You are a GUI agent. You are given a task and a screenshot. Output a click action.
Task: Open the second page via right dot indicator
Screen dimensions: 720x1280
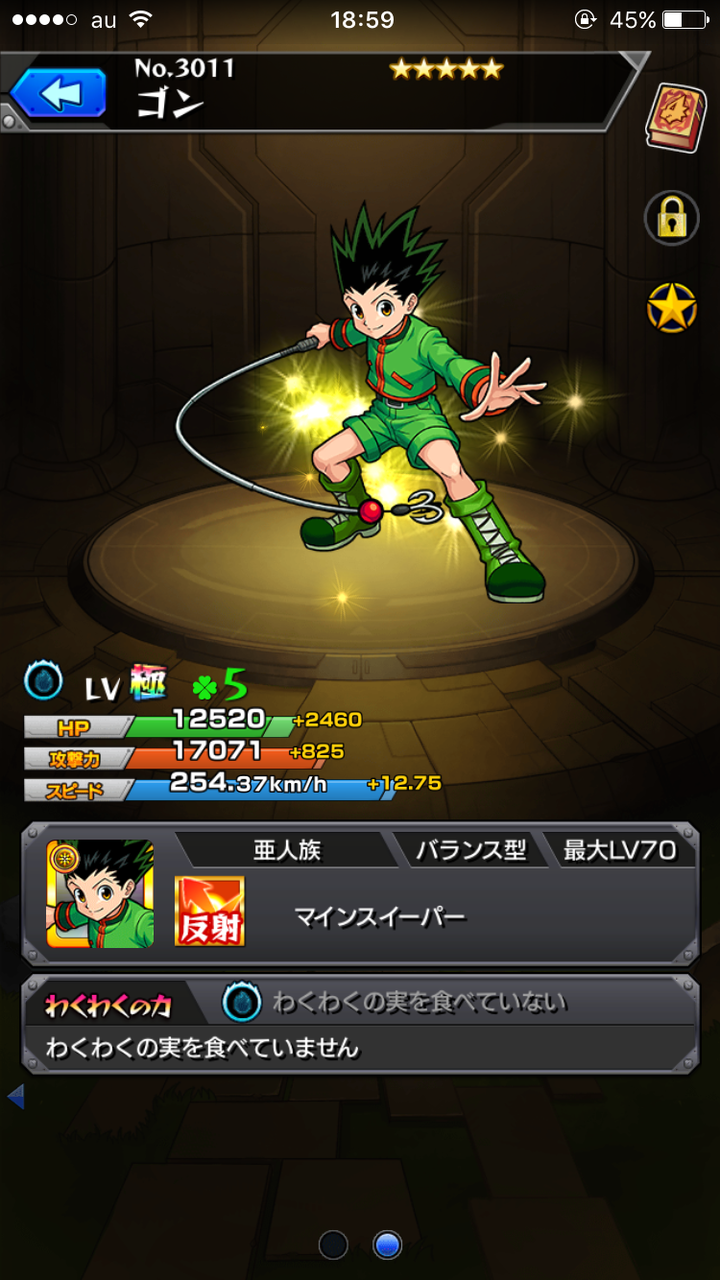pyautogui.click(x=388, y=1245)
